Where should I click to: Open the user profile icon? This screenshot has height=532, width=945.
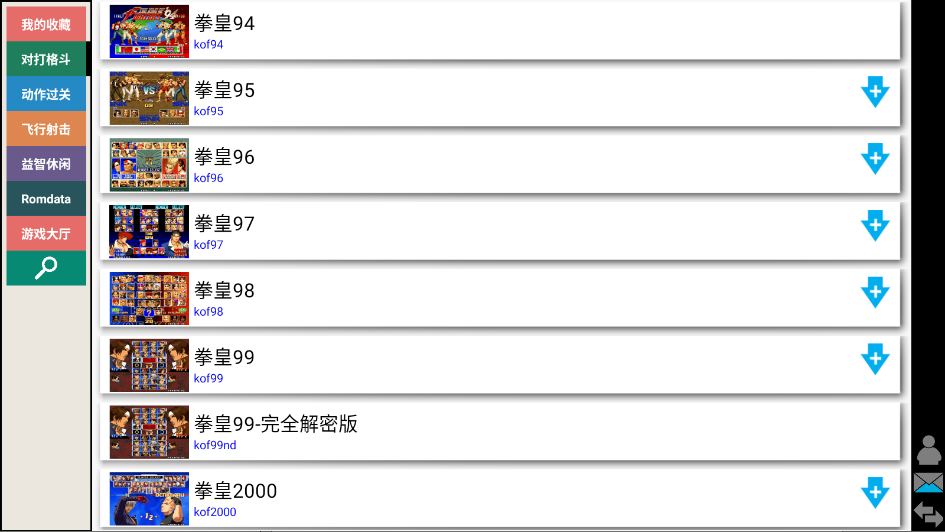click(929, 451)
